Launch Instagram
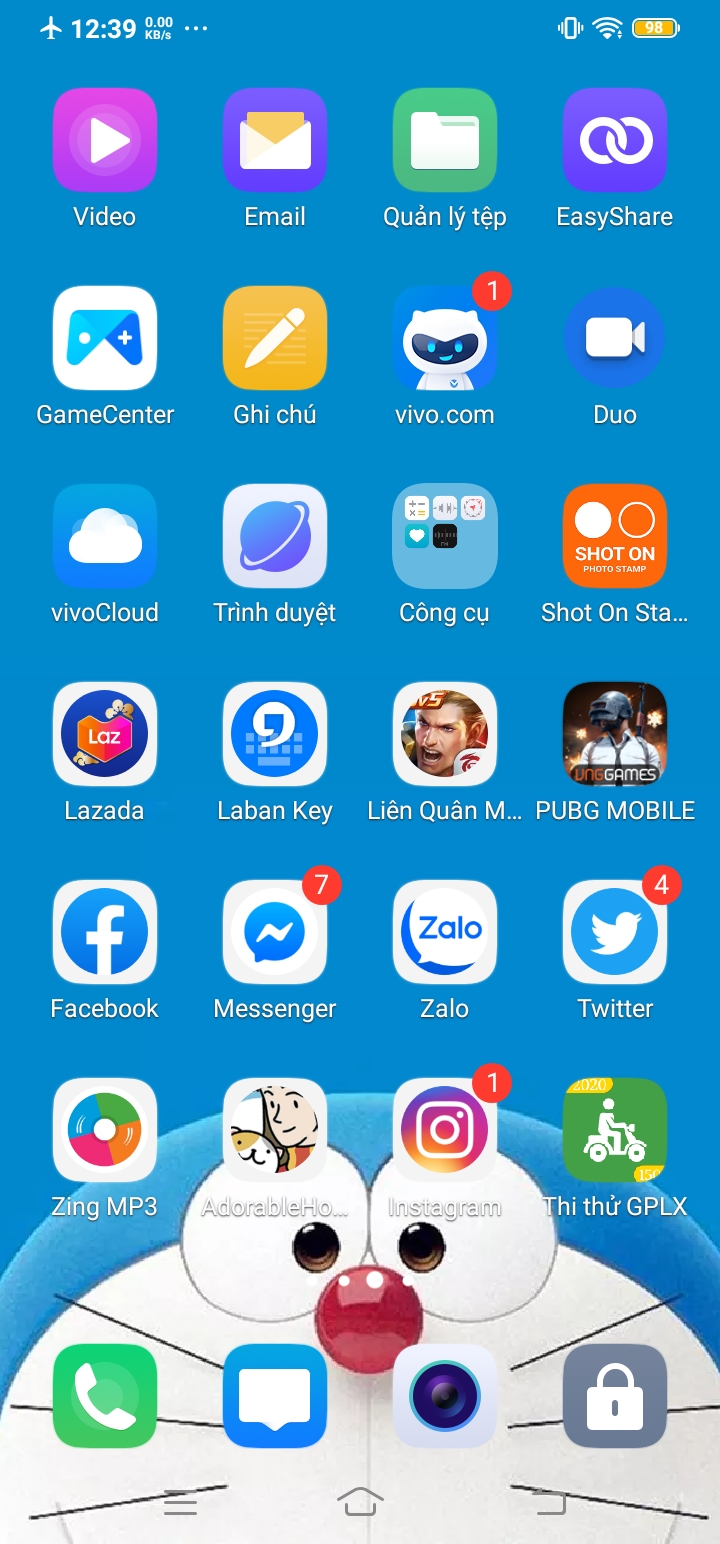Viewport: 720px width, 1544px height. (445, 1130)
